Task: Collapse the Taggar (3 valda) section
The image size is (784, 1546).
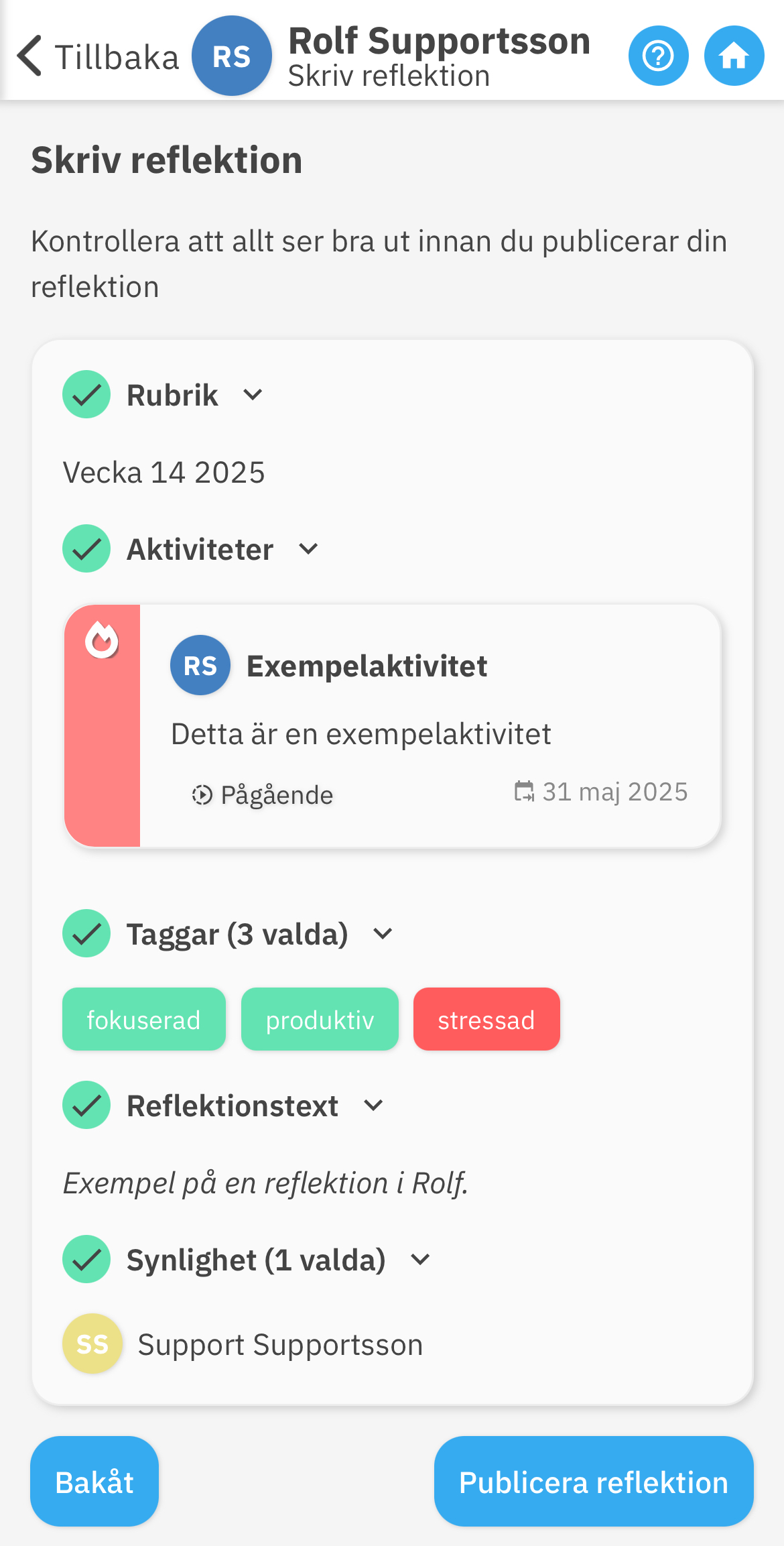Action: (x=383, y=933)
